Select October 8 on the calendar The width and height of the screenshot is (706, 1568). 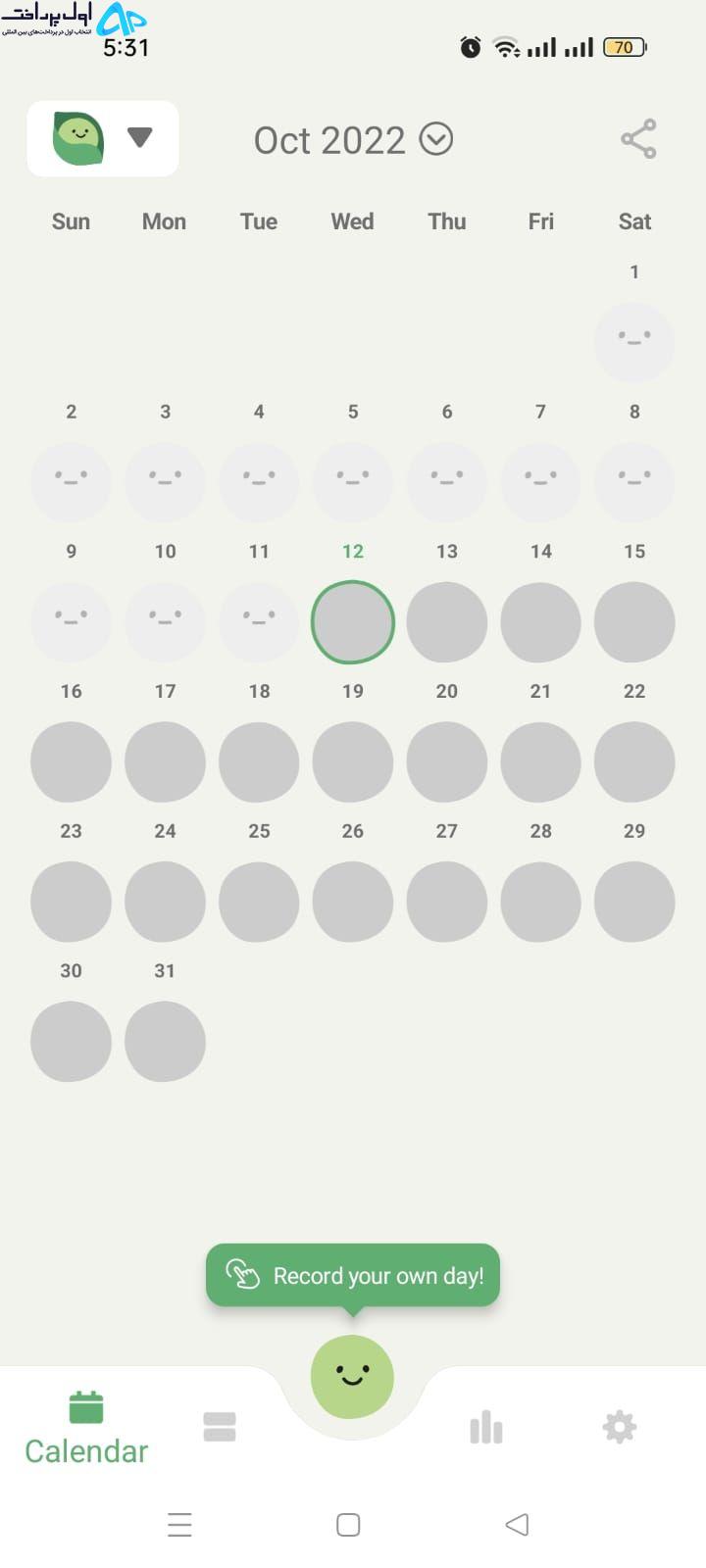(634, 482)
